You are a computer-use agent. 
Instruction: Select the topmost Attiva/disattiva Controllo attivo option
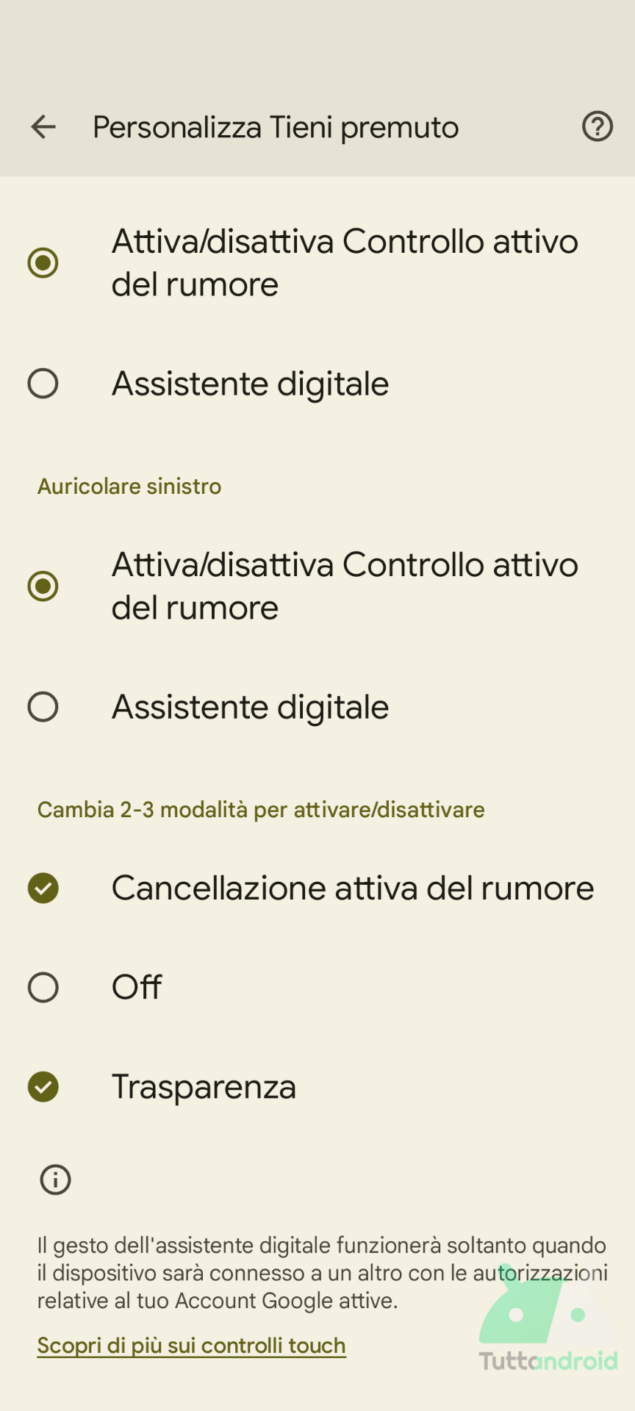43,263
